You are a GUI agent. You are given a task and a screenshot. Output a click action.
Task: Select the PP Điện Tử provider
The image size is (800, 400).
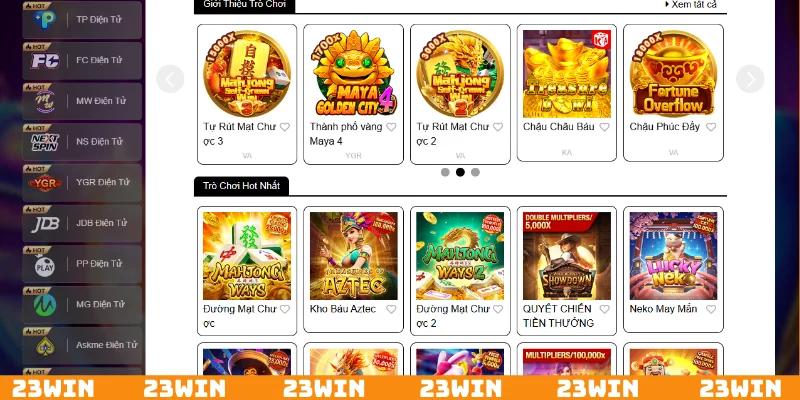83,264
